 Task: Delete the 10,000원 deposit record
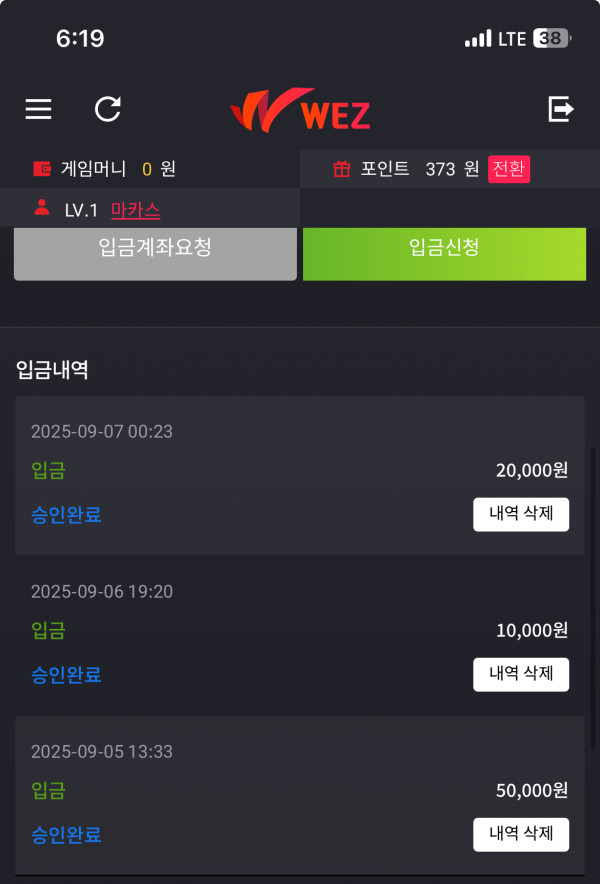pos(521,674)
